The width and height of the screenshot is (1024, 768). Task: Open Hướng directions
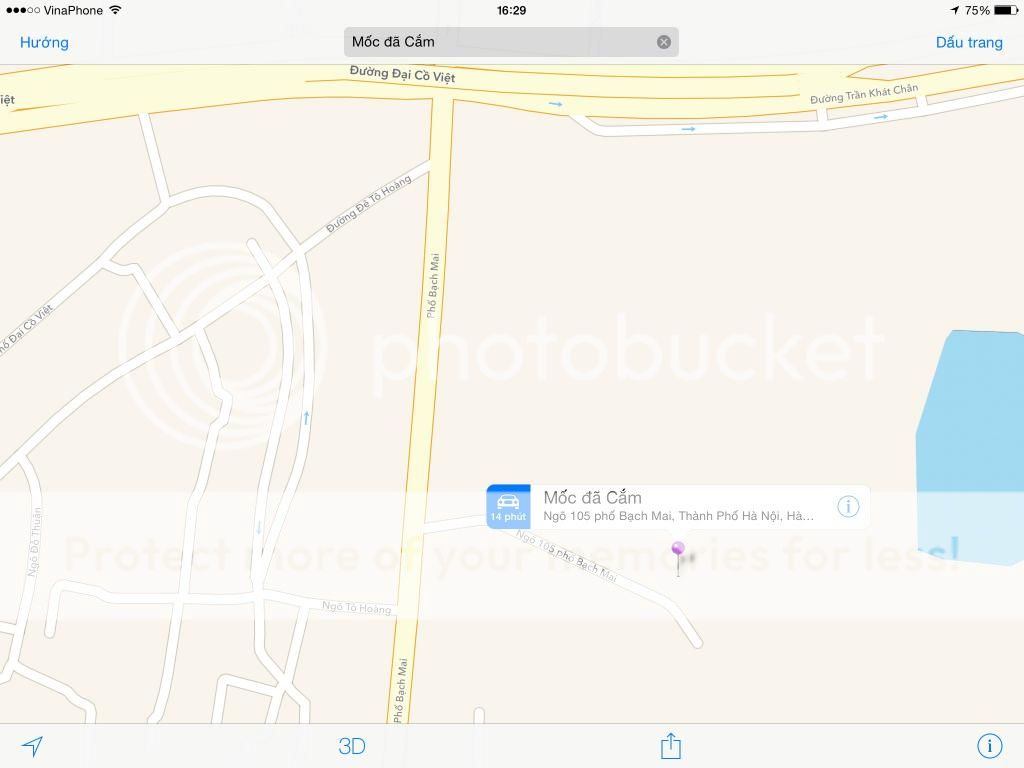44,42
